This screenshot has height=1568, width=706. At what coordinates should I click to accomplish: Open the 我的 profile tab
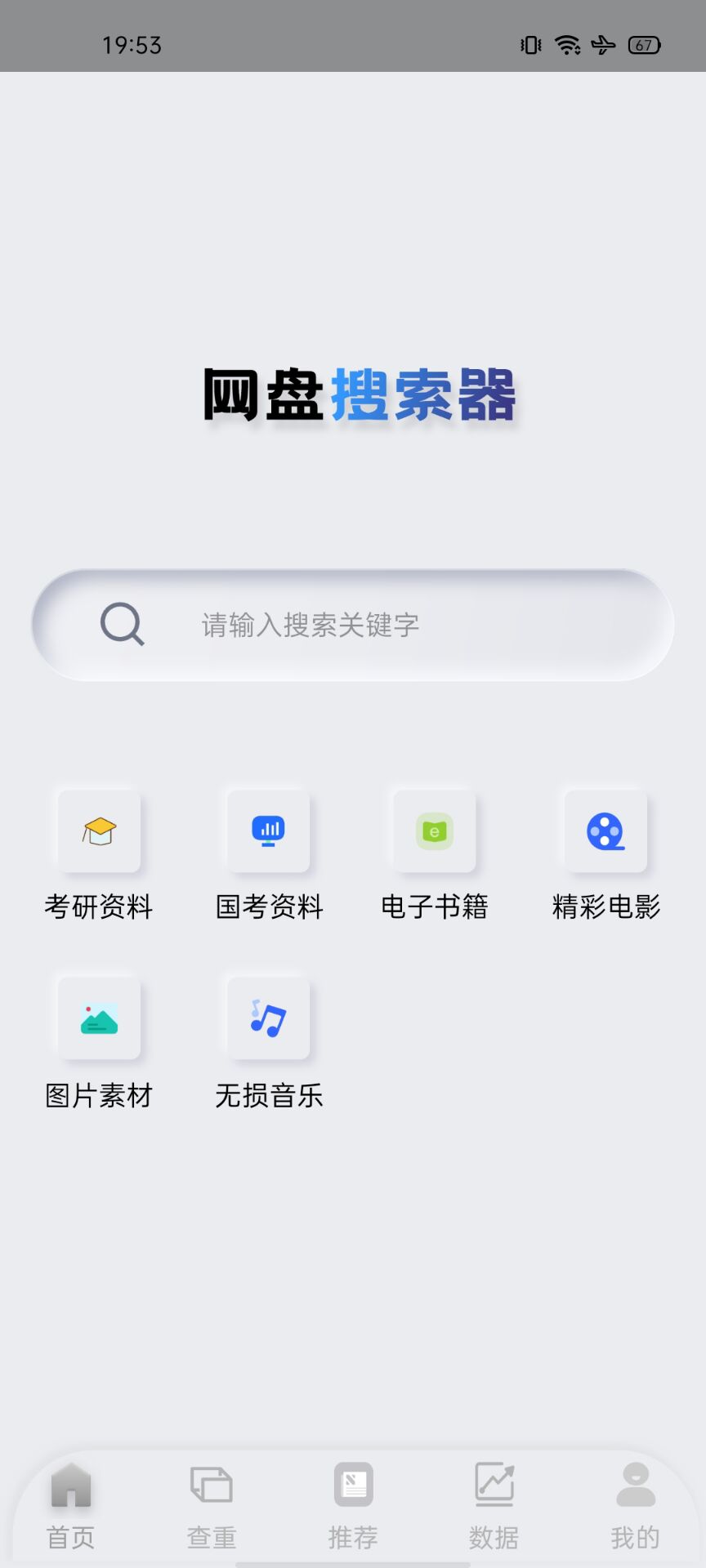pyautogui.click(x=636, y=1506)
